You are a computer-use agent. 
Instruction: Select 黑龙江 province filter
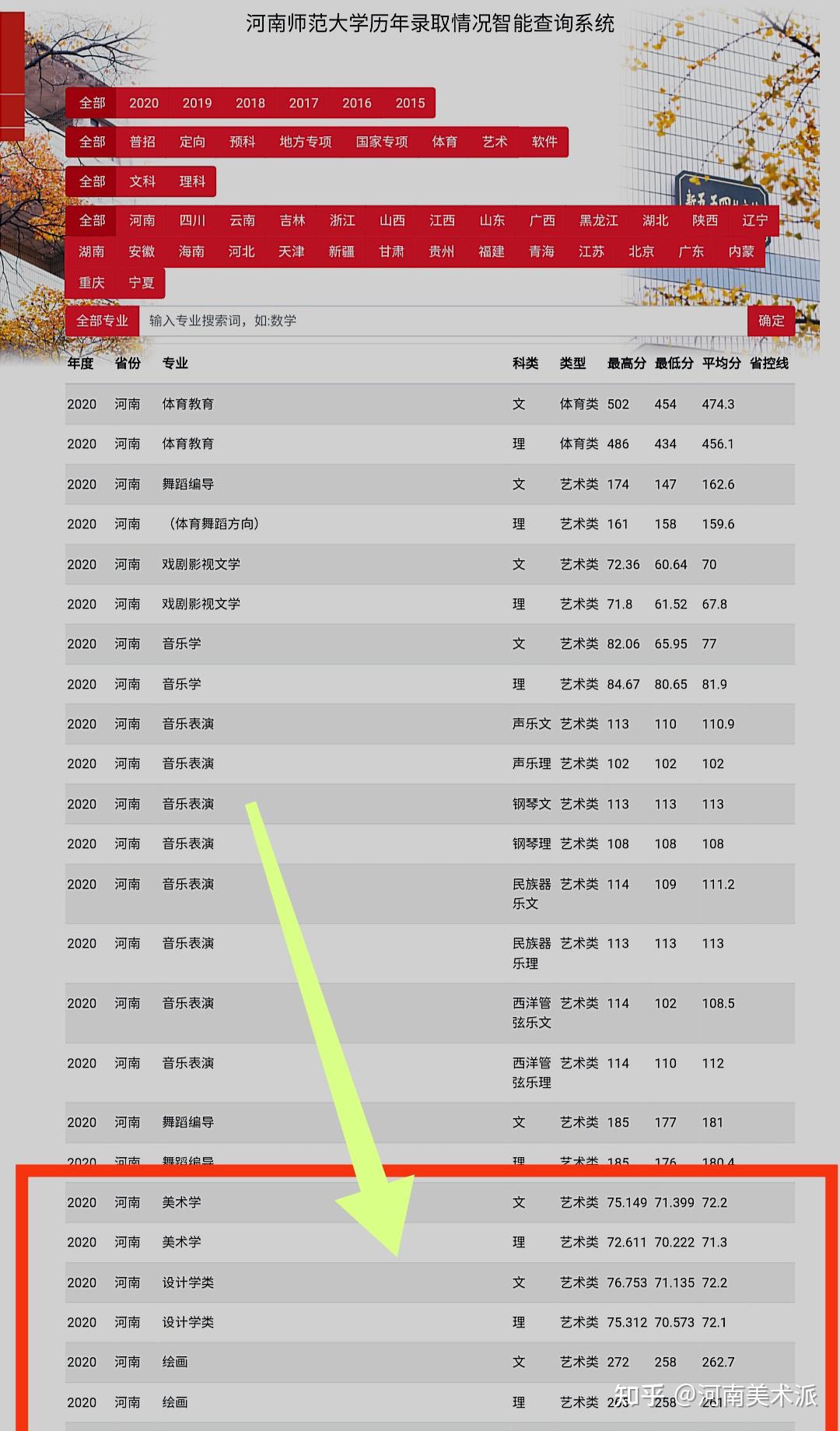click(599, 220)
